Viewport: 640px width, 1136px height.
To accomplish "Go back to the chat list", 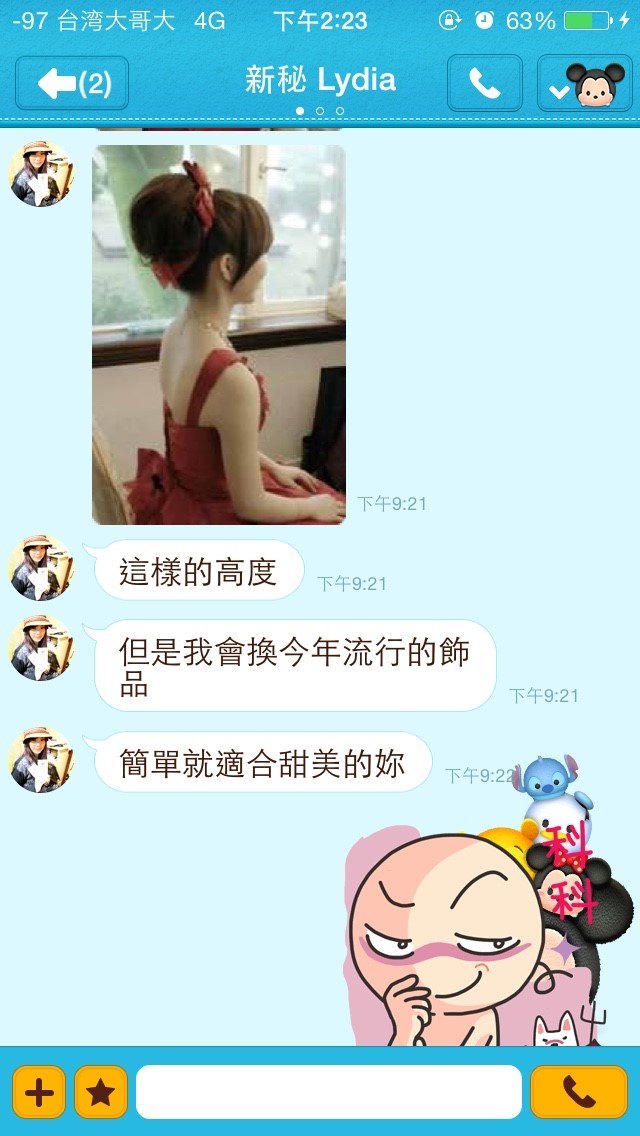I will [x=72, y=83].
